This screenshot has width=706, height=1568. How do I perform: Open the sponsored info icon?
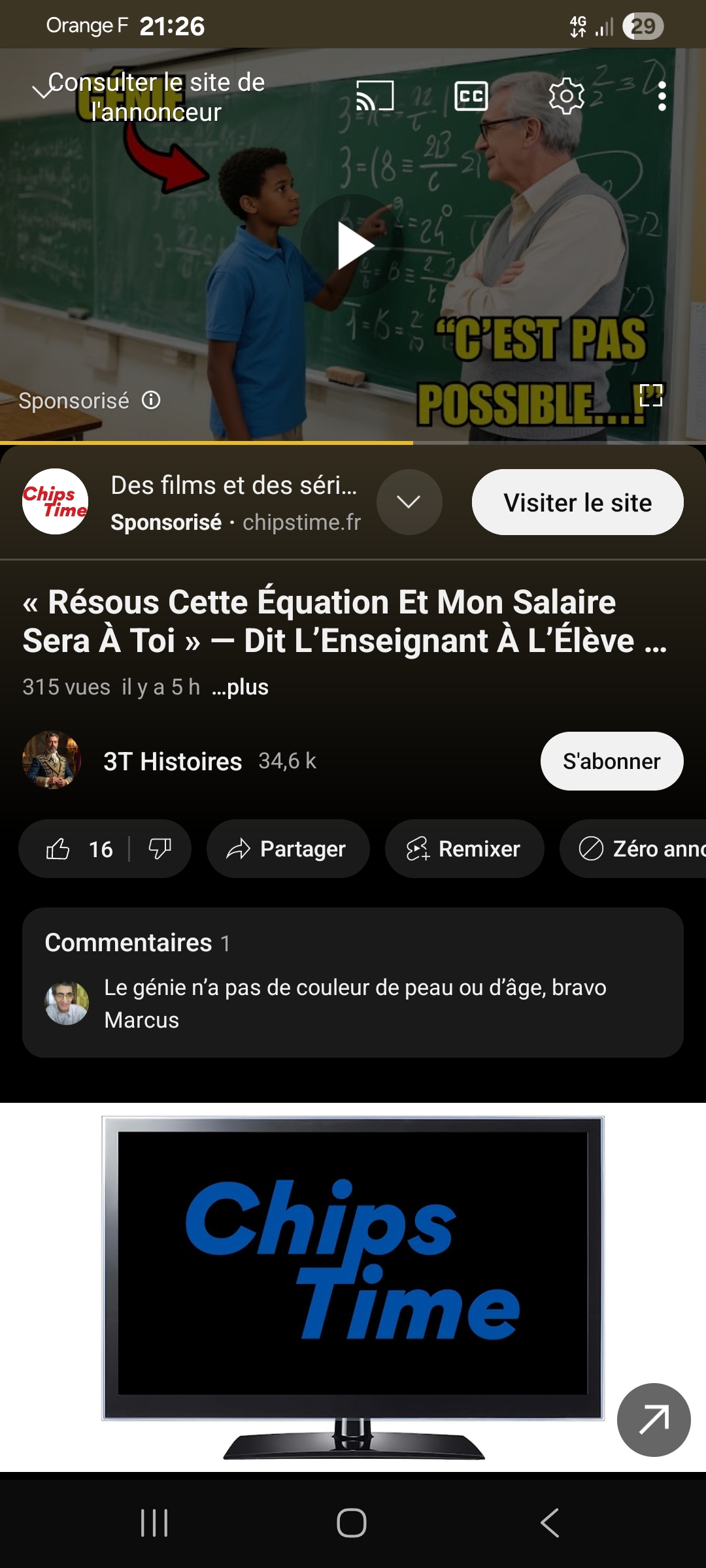click(151, 400)
